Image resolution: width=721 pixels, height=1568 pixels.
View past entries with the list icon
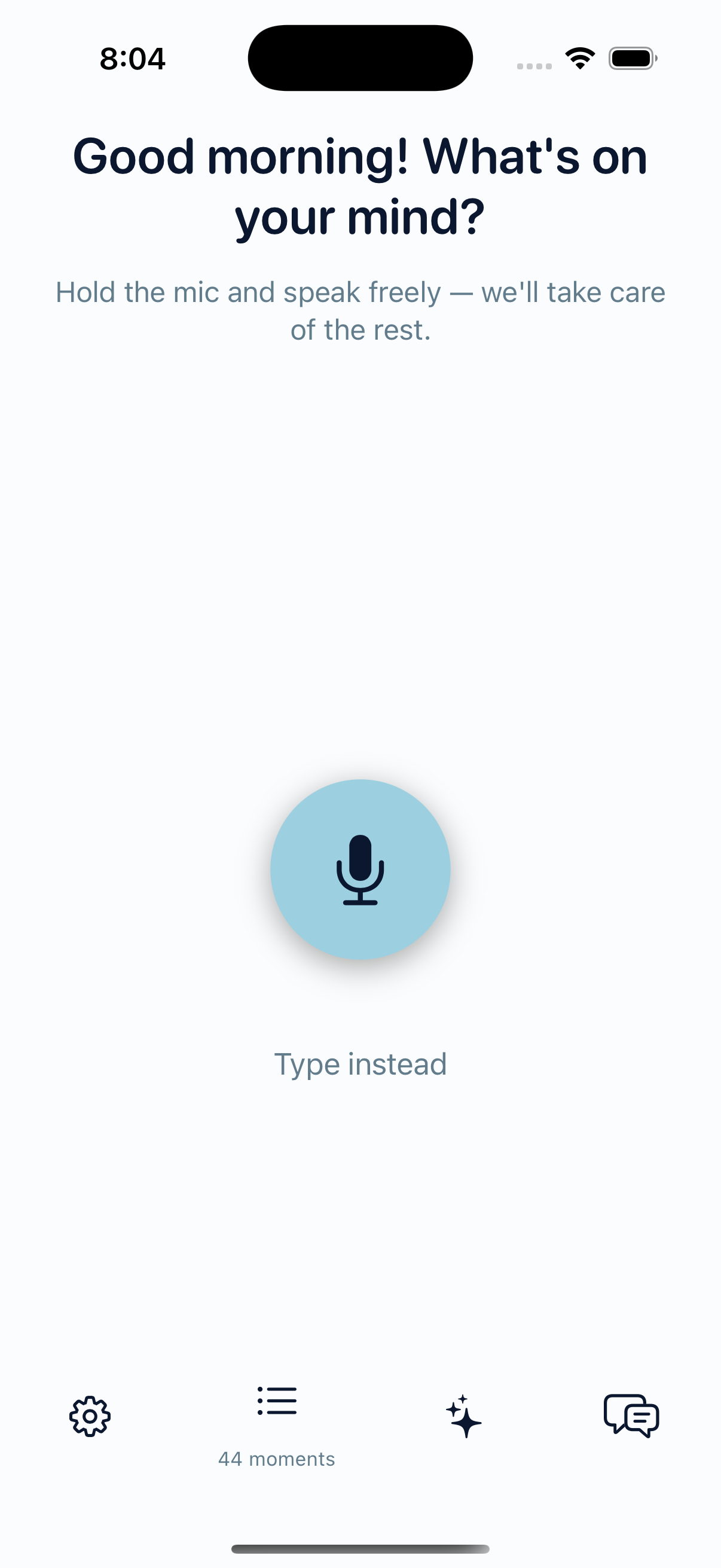[x=277, y=1401]
